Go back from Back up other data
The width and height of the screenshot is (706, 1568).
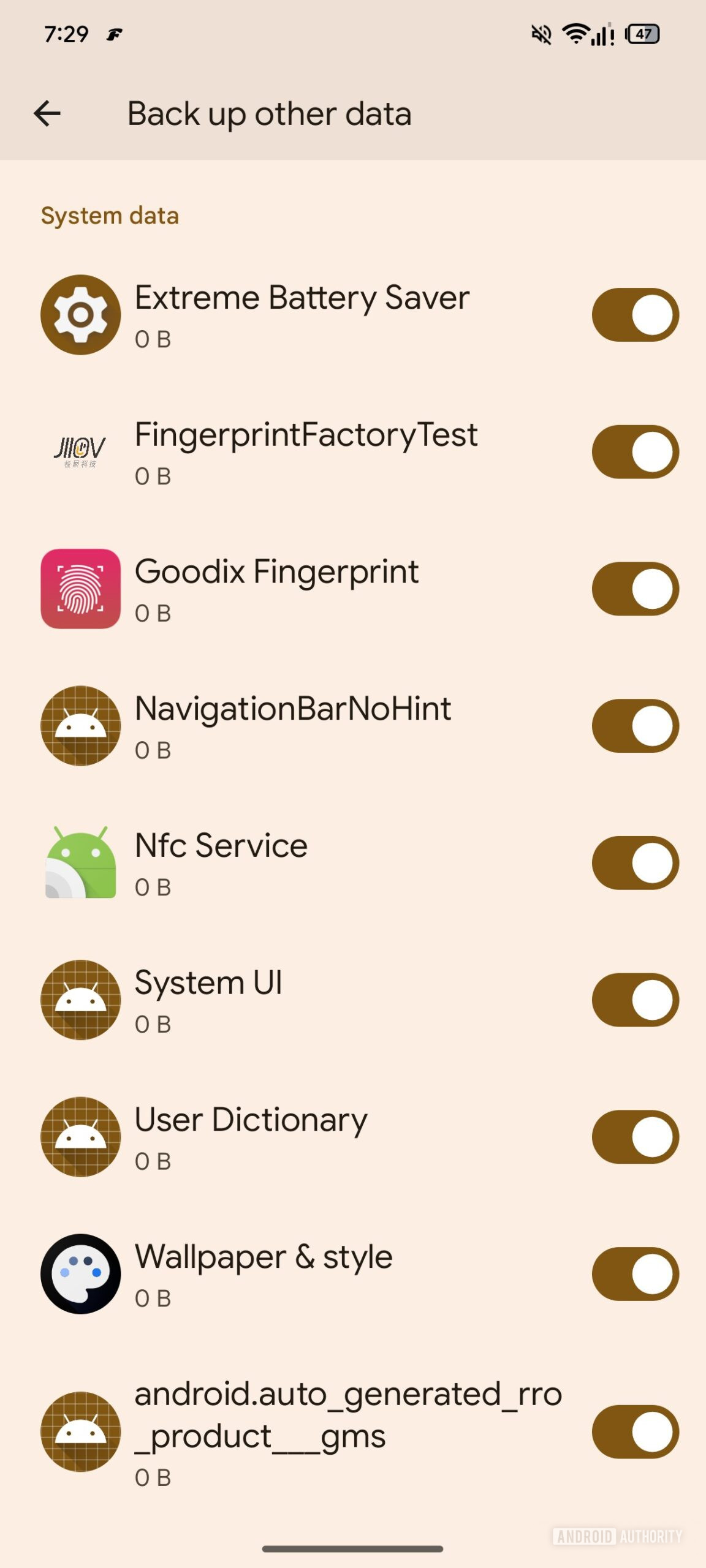(47, 114)
